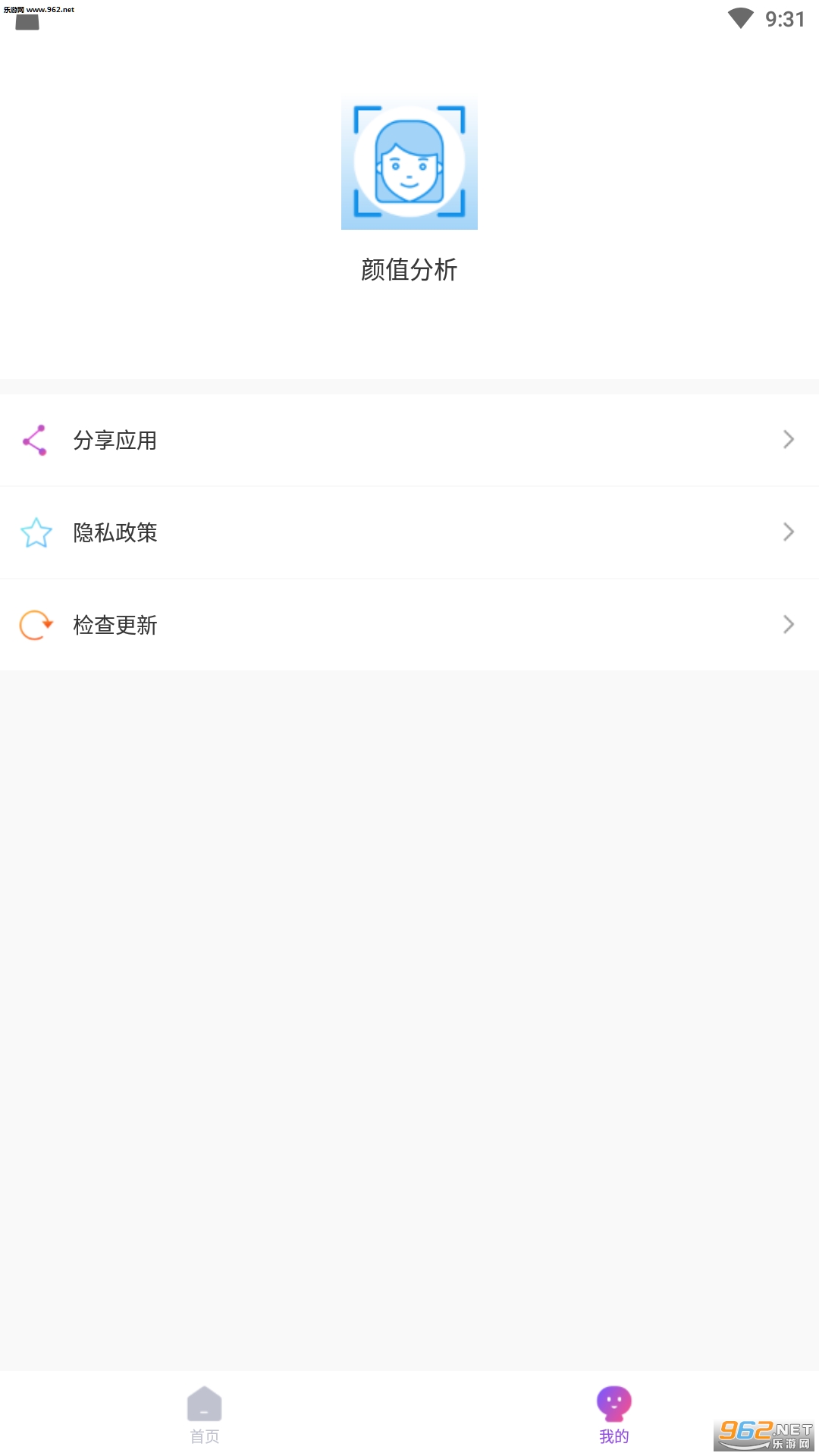Open the 分享应用 share row

(409, 440)
